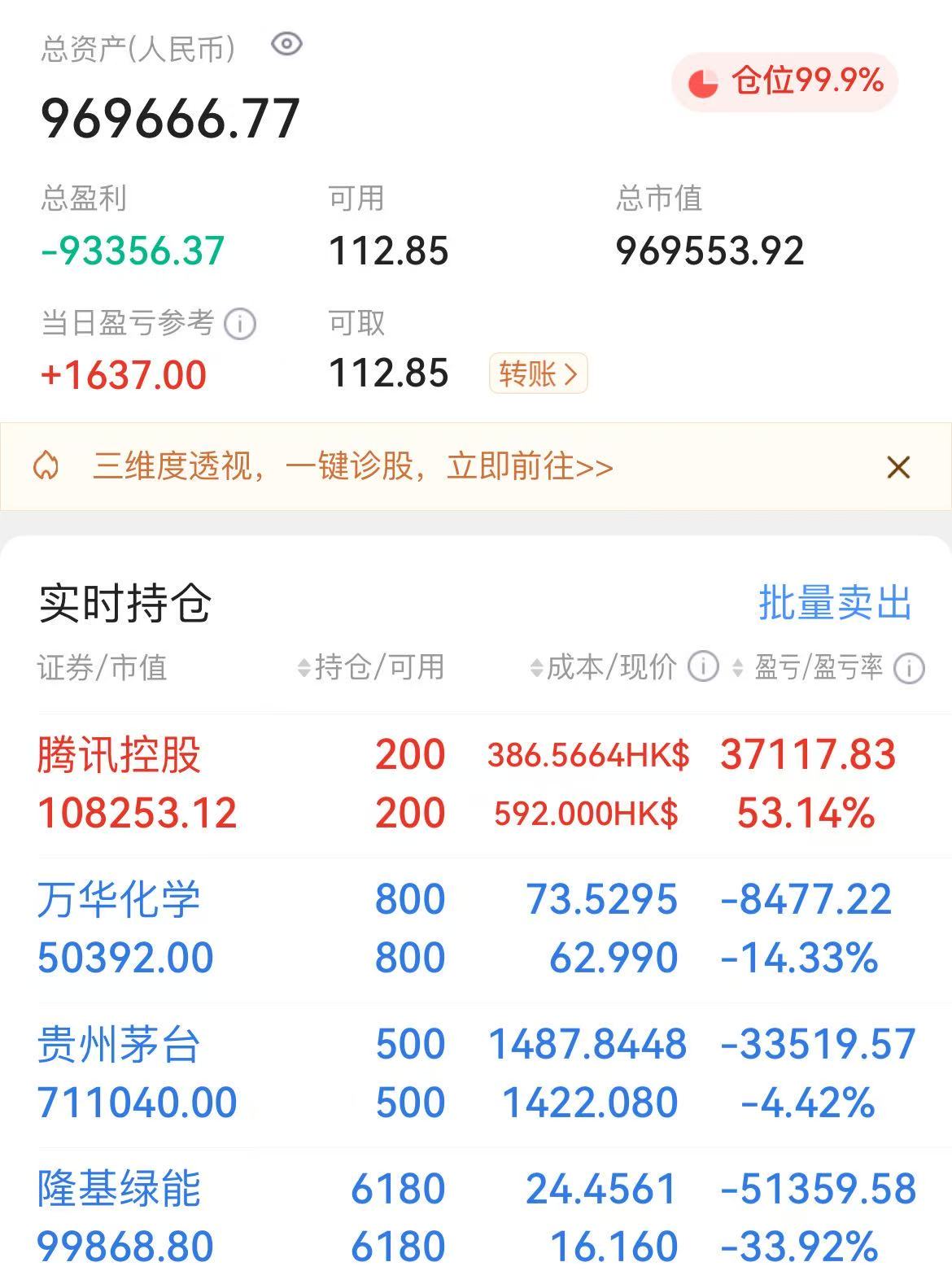Show info for 盈亏/盈亏率 column
Viewport: 952px width, 1284px height.
click(x=909, y=669)
